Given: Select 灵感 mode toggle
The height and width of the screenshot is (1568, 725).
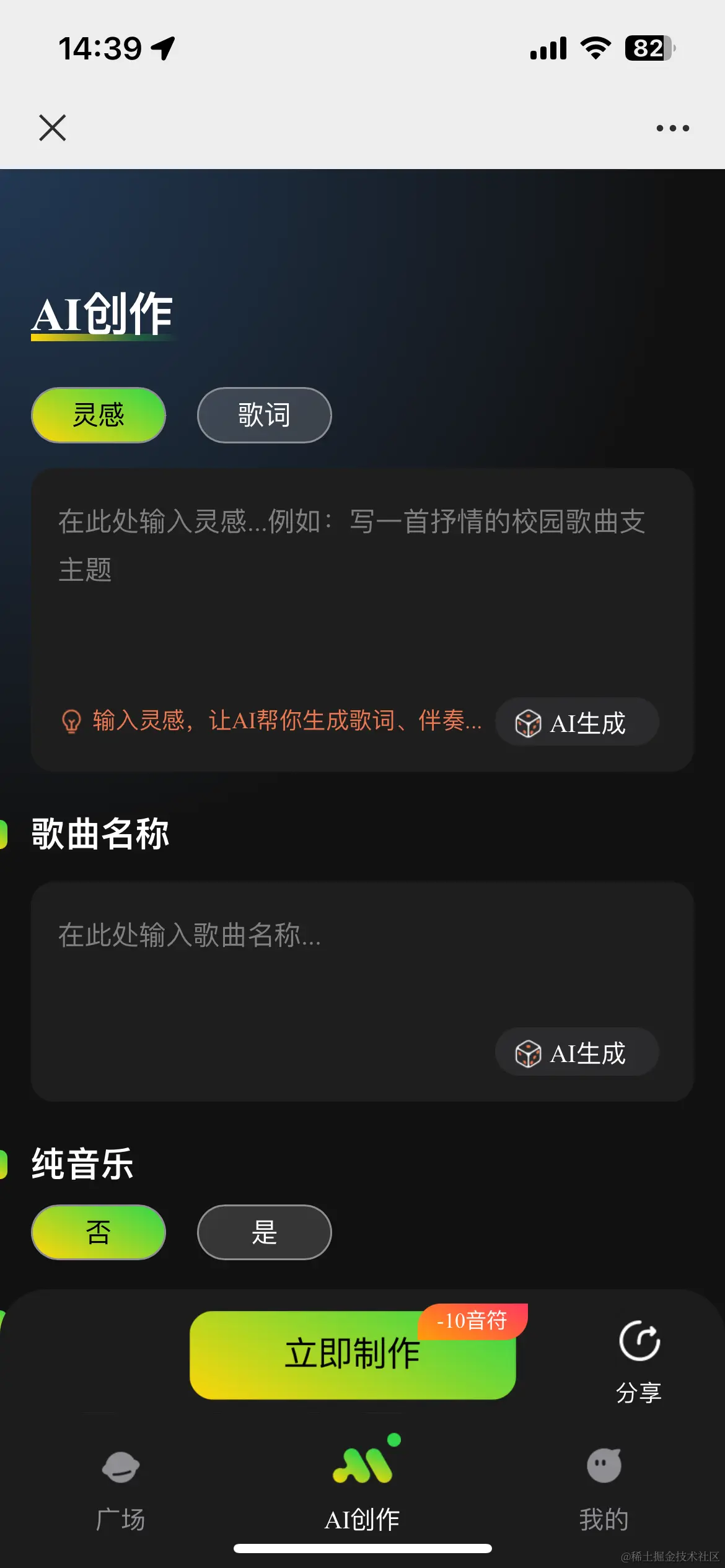Looking at the screenshot, I should (x=98, y=415).
